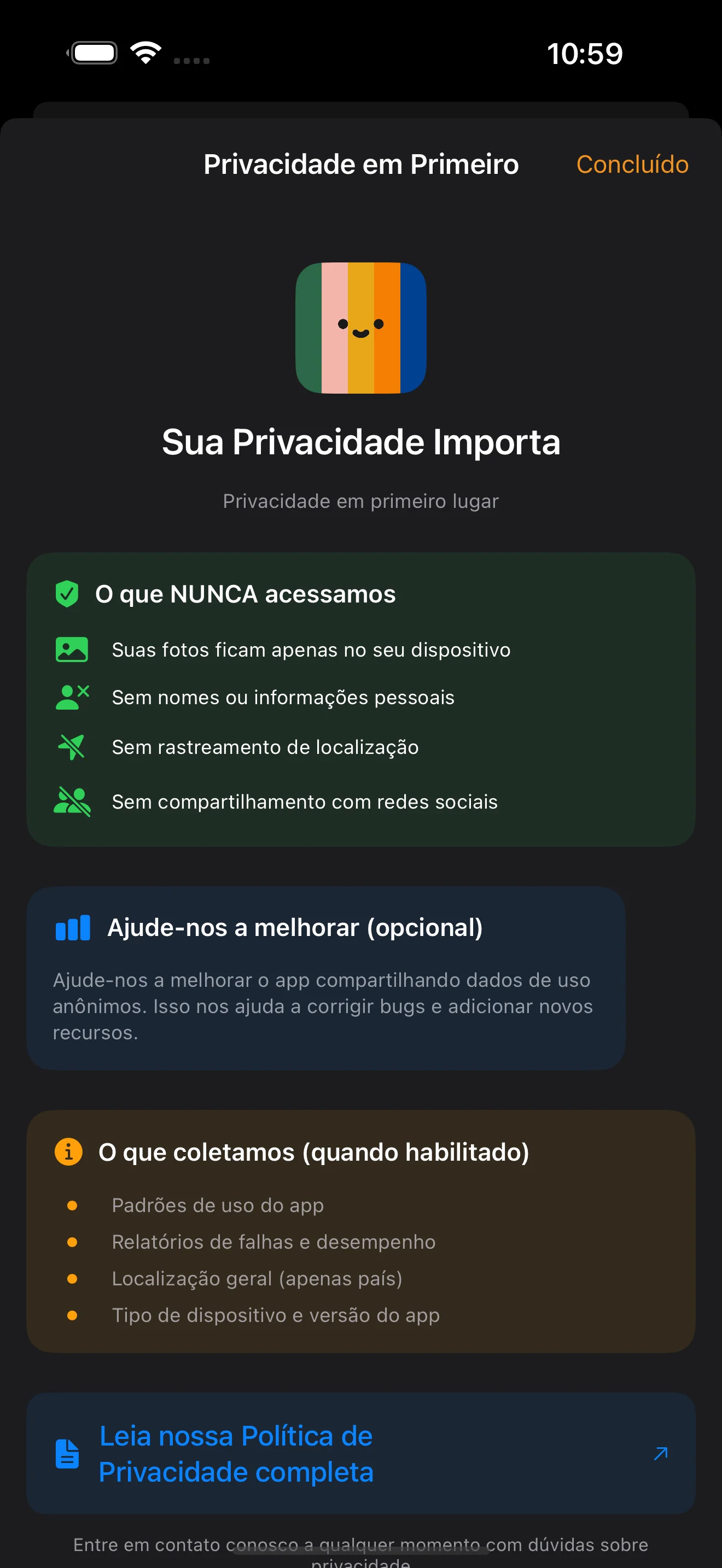Click the green shield verification icon
Viewport: 722px width, 1568px height.
tap(67, 594)
